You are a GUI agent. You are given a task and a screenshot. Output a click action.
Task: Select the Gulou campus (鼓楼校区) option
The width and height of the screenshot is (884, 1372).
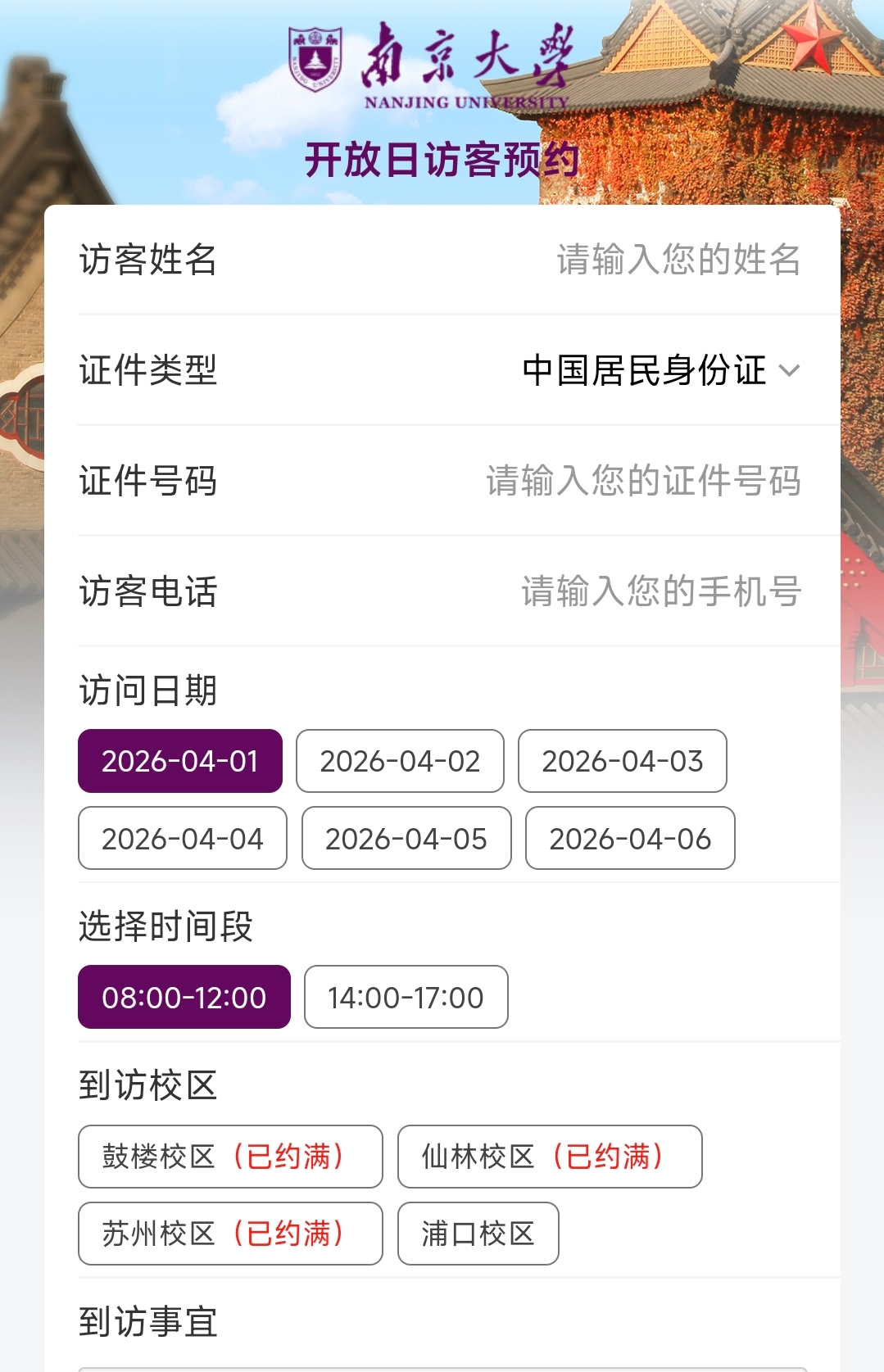coord(230,1157)
